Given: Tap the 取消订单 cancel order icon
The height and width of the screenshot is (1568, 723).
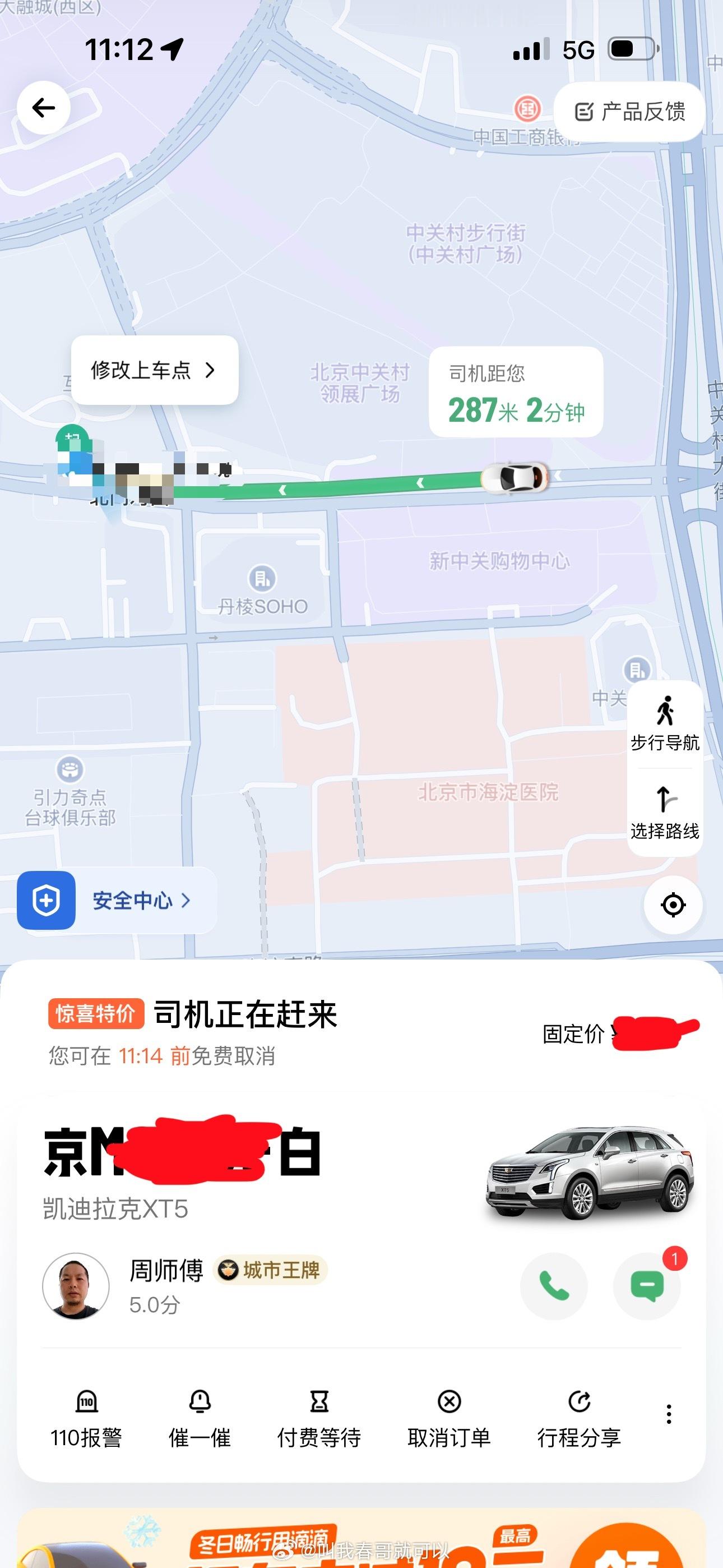Looking at the screenshot, I should 448,1403.
